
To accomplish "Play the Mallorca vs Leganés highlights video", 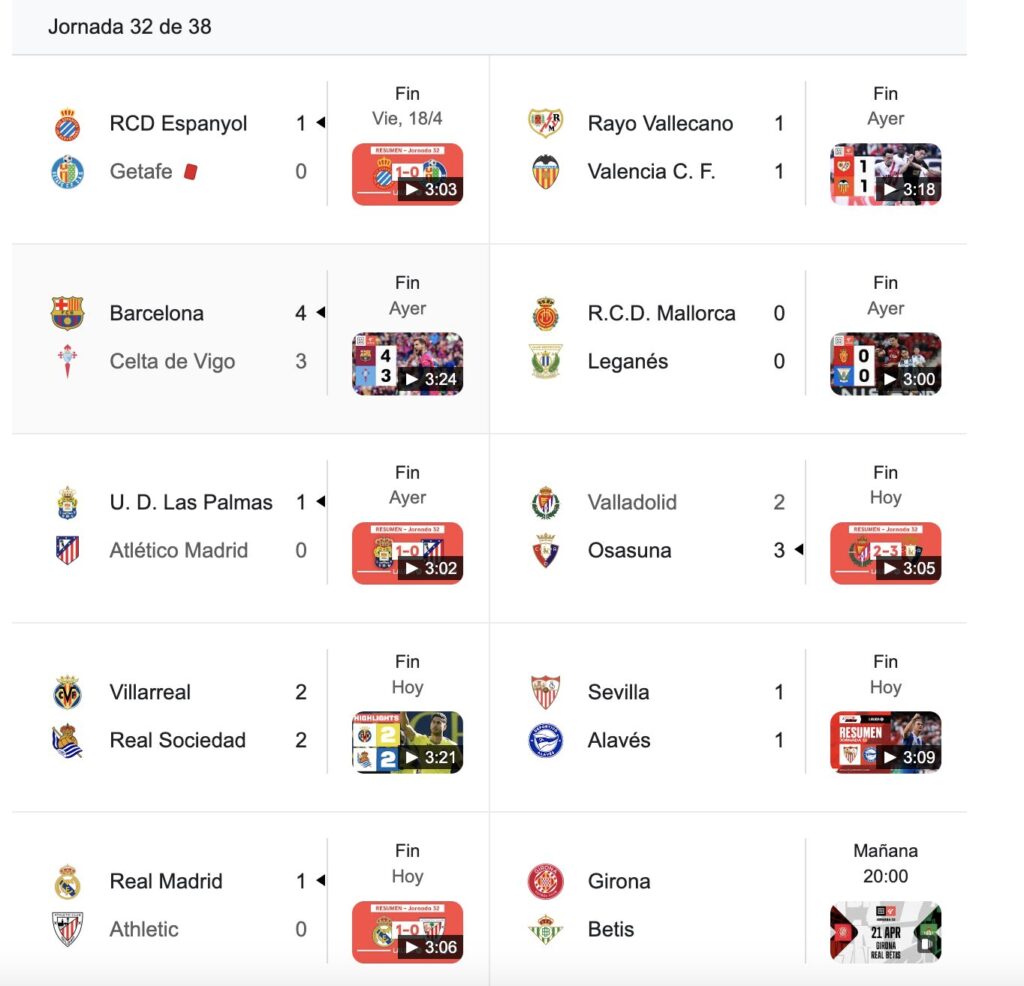I will [885, 364].
